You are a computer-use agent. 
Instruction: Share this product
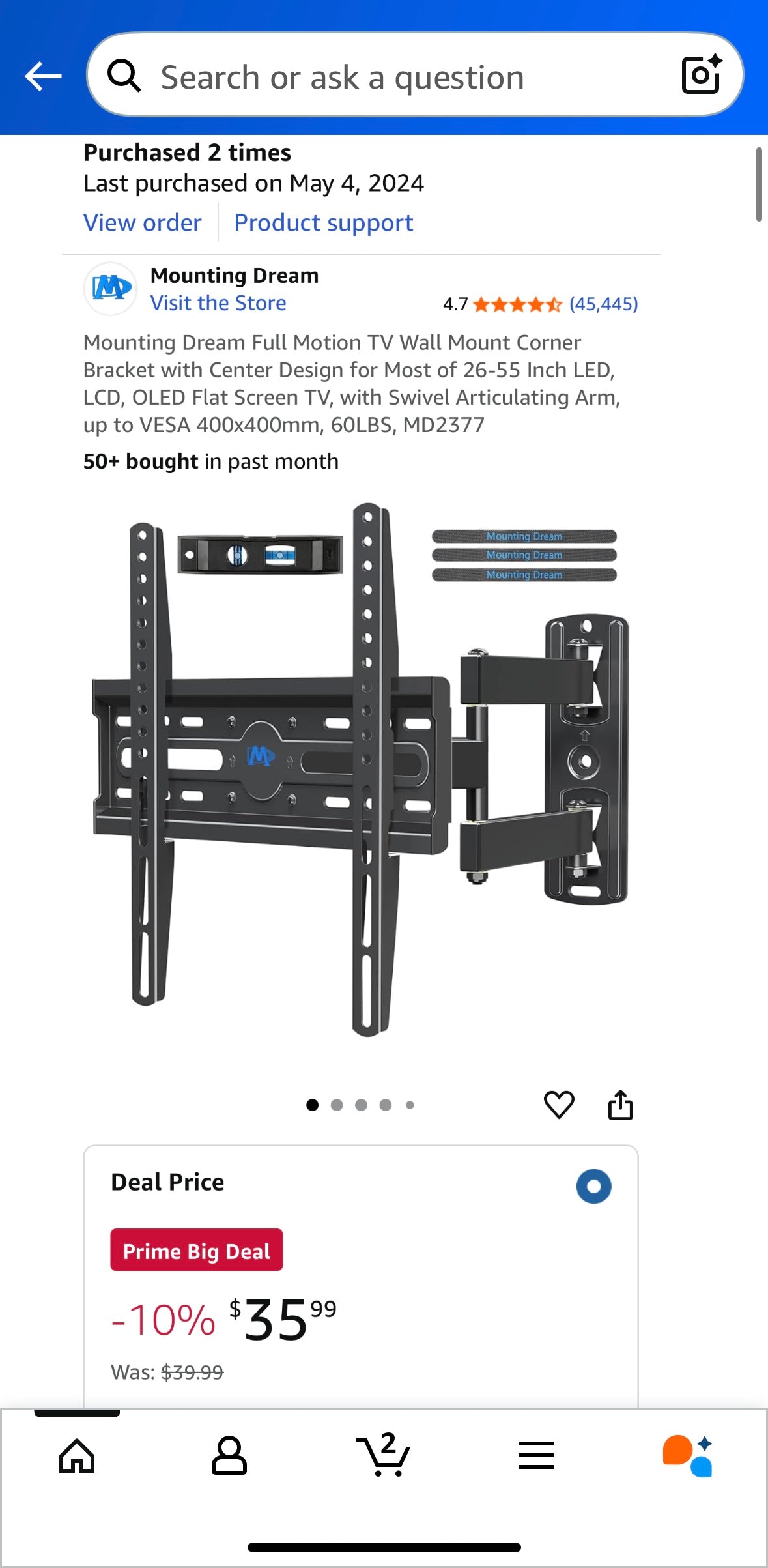point(620,1105)
